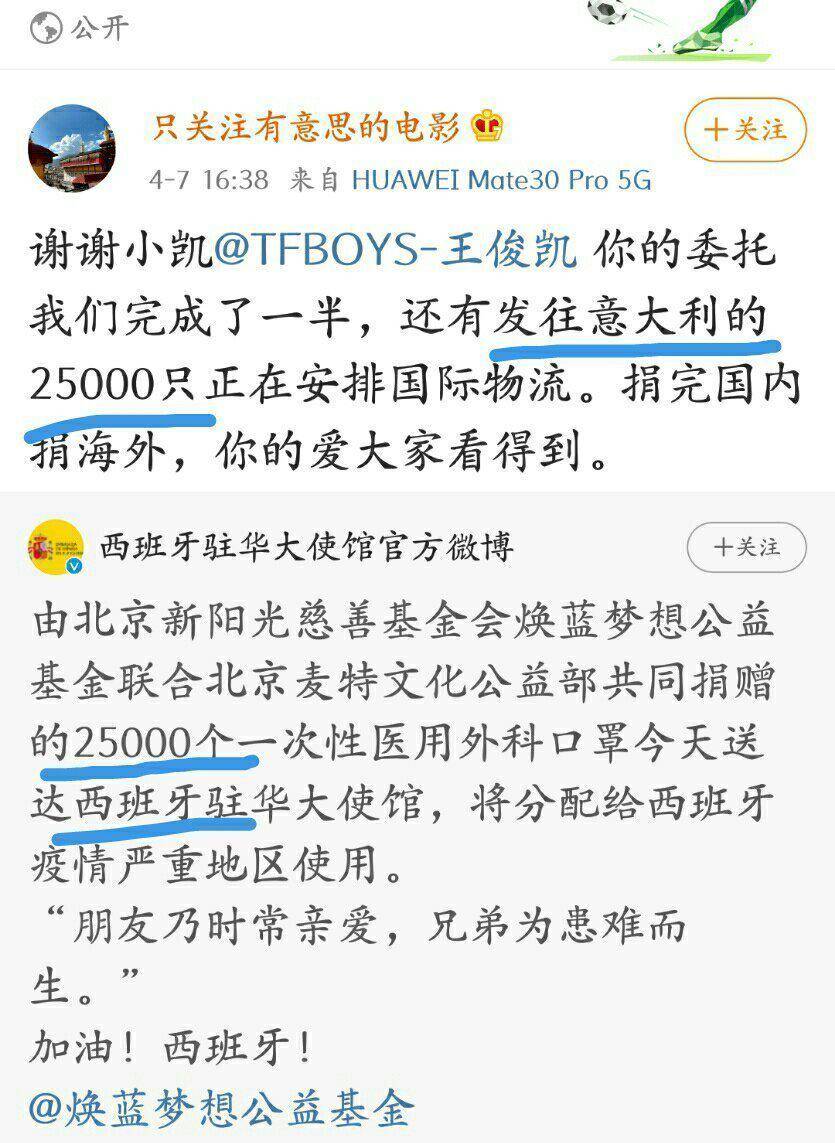Open the 西班牙驻华大使馆官方微博 username
Viewport: 835px width, 1143px height.
[x=306, y=547]
